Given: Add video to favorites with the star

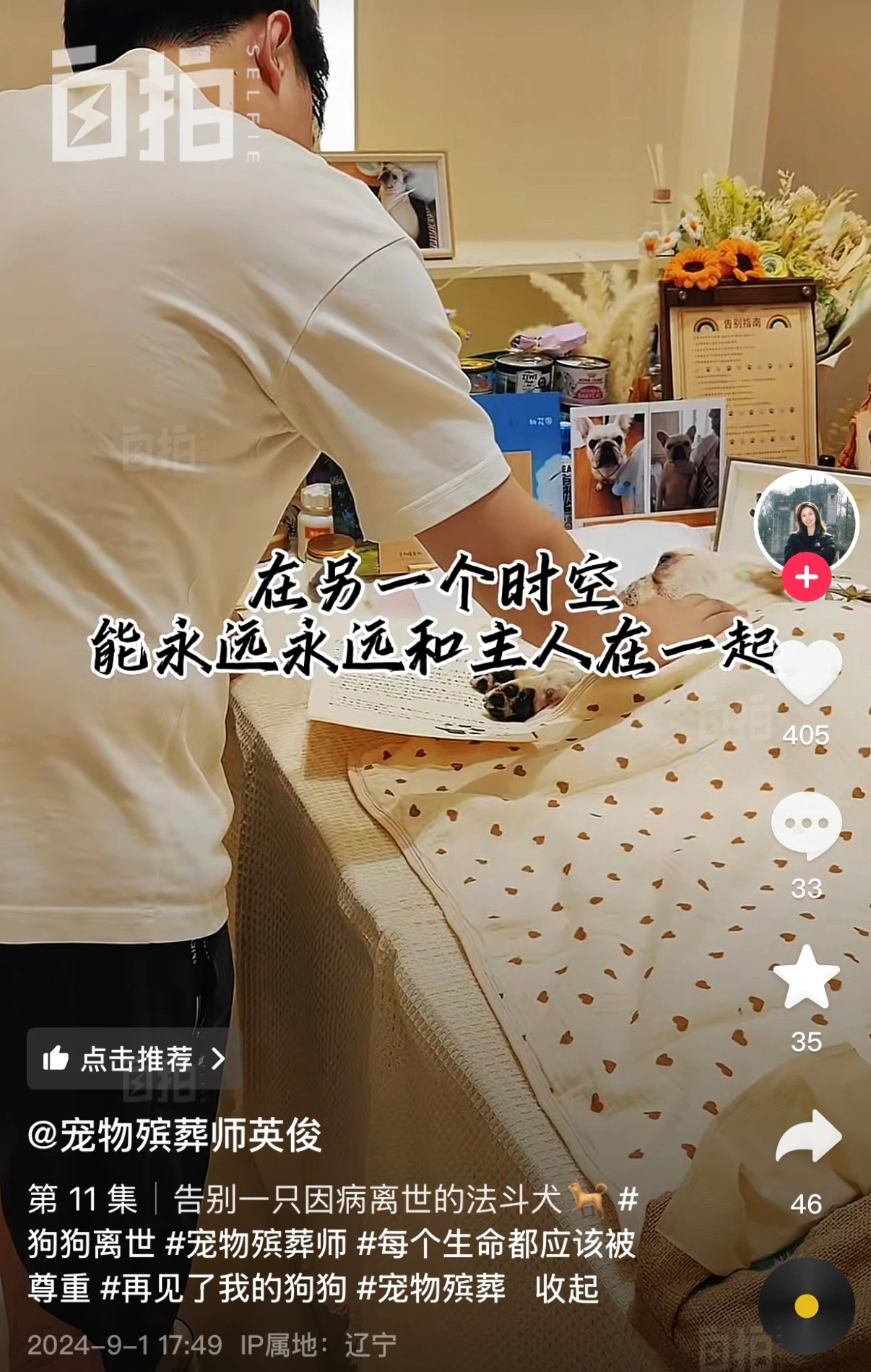Looking at the screenshot, I should tap(806, 978).
